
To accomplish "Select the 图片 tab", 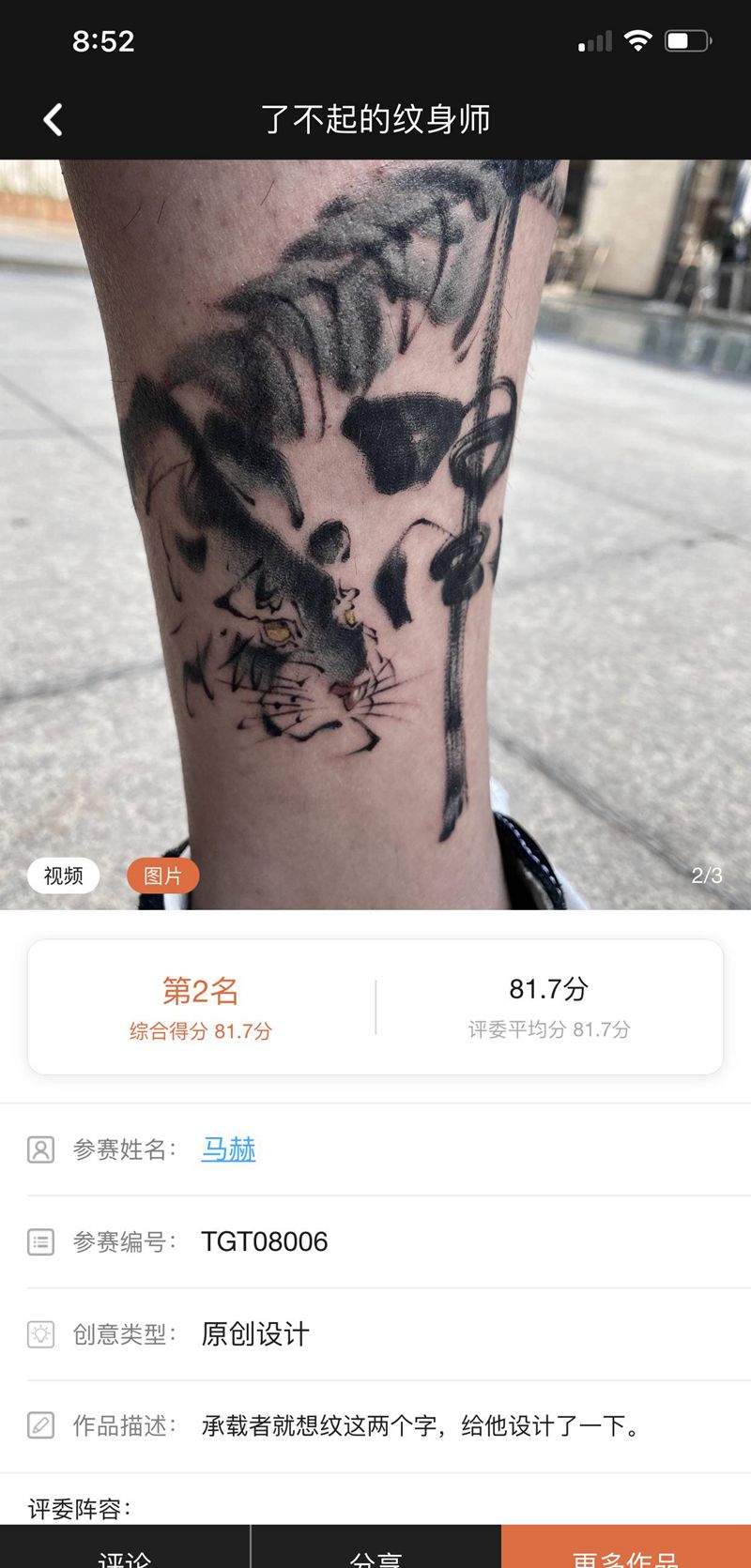I will [x=162, y=875].
